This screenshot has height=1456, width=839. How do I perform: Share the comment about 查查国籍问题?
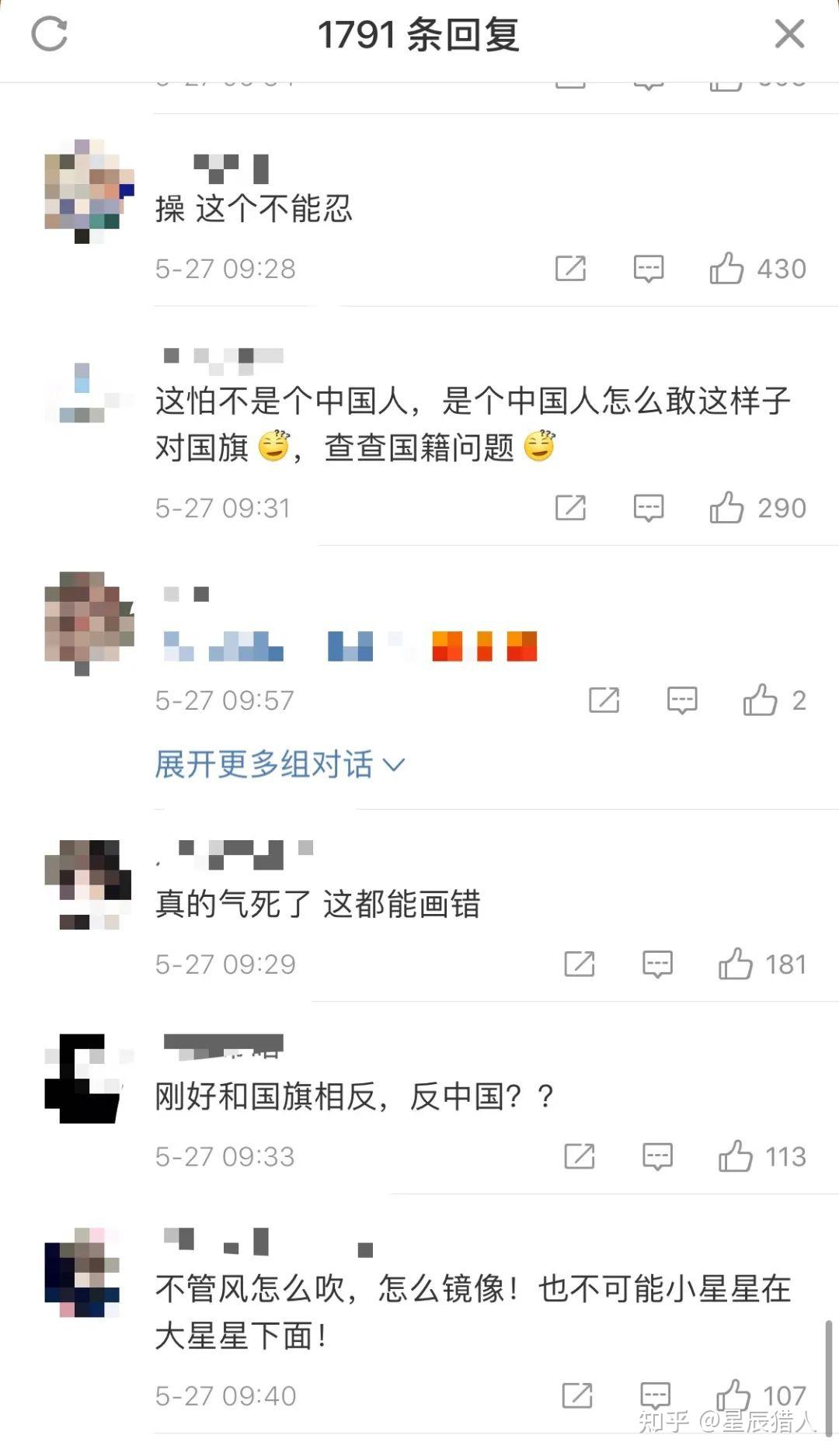click(x=570, y=508)
